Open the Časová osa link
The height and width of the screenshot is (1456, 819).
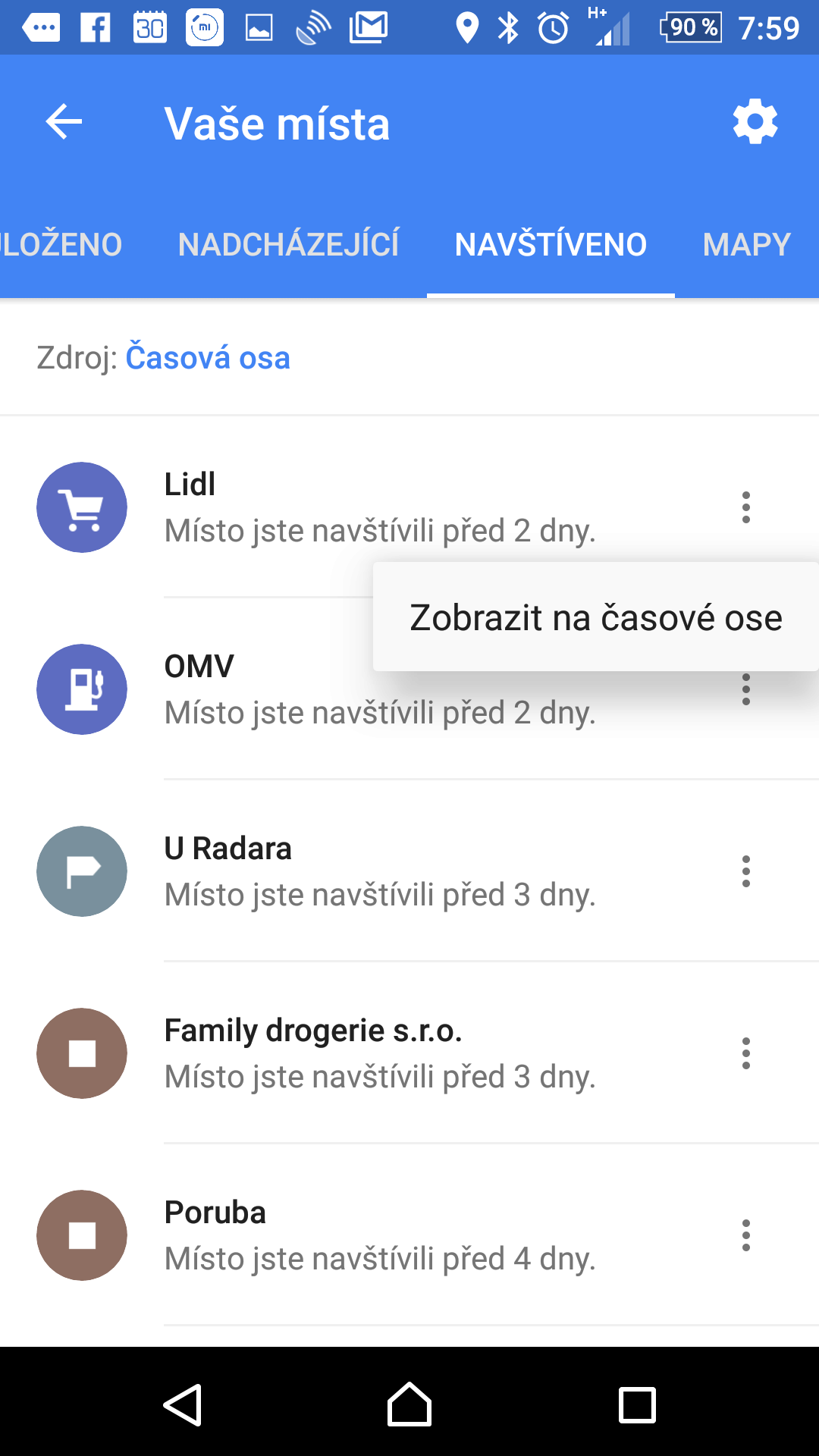coord(208,358)
